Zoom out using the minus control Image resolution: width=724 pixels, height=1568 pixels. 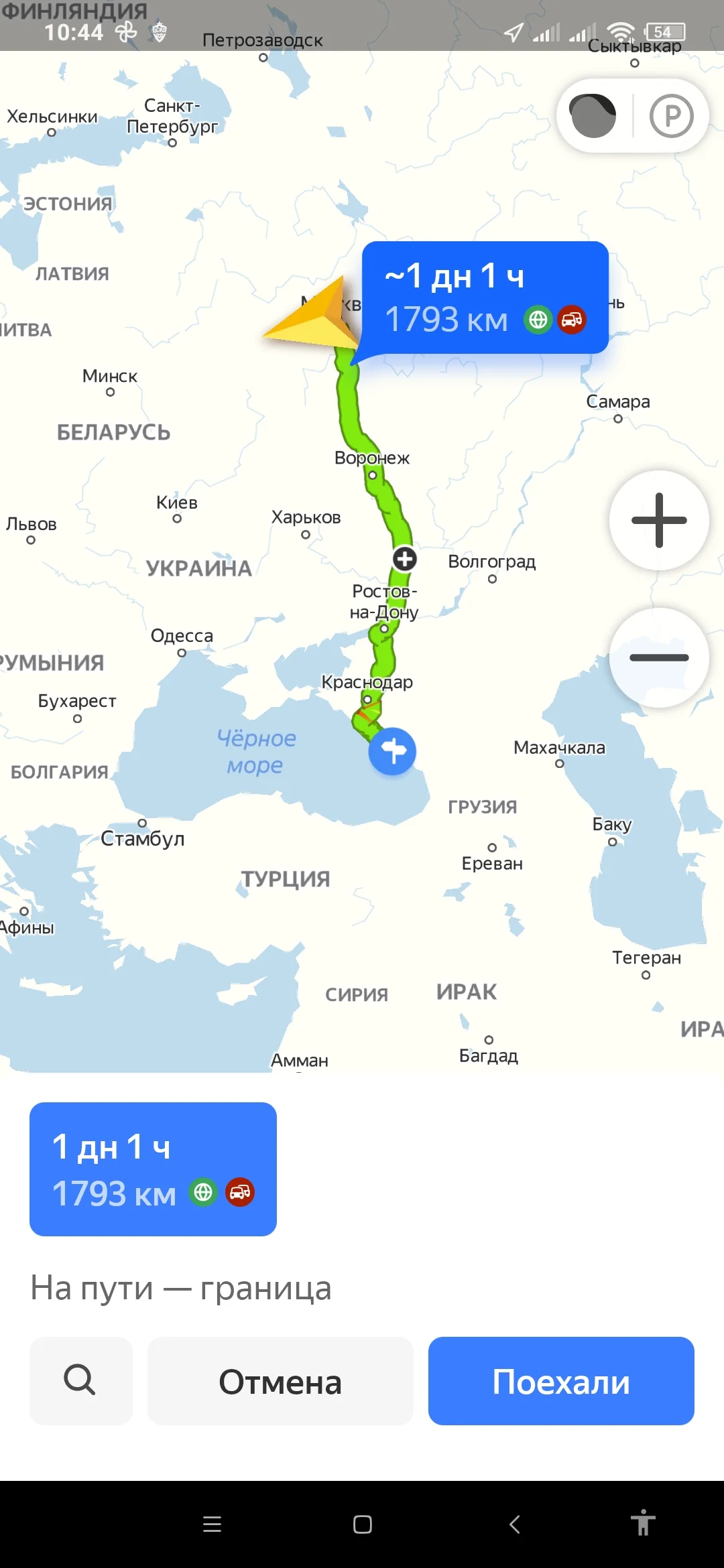[x=659, y=657]
